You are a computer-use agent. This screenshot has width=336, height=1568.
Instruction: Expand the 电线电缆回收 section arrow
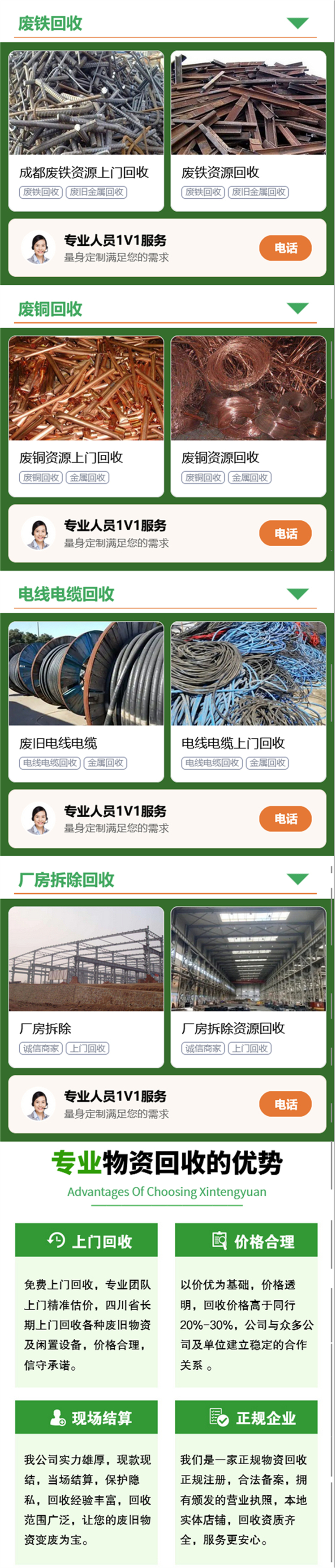[x=297, y=594]
